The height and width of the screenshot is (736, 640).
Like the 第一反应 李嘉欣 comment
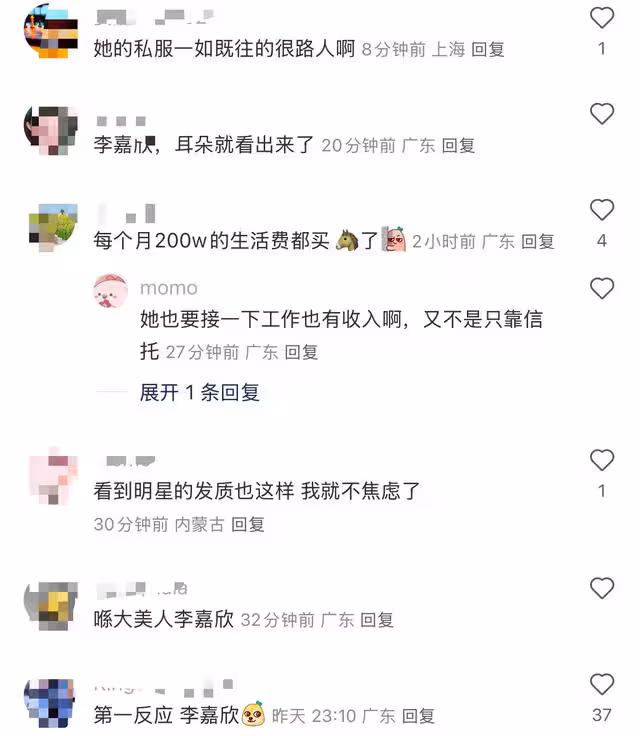(x=602, y=685)
